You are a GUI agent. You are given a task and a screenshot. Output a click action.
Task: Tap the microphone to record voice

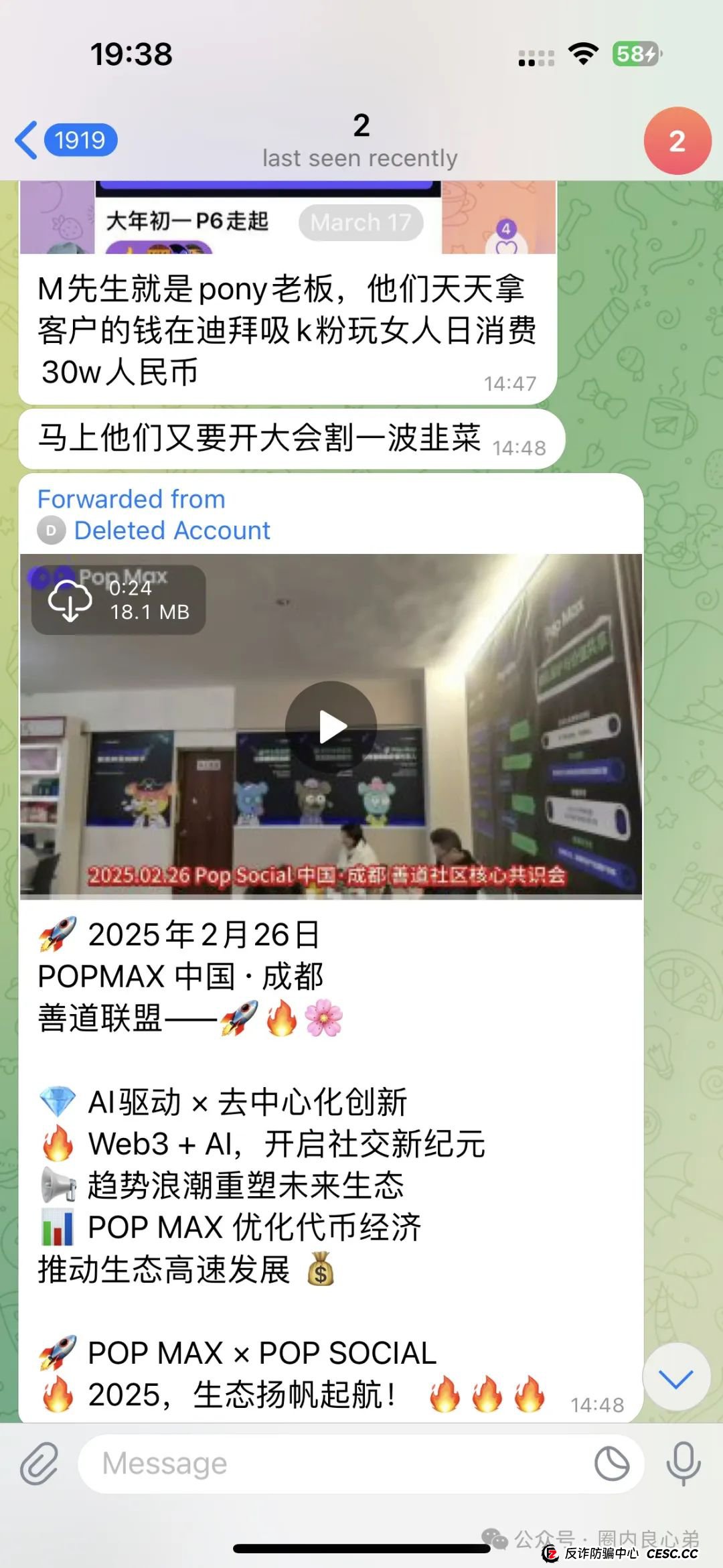(684, 1464)
